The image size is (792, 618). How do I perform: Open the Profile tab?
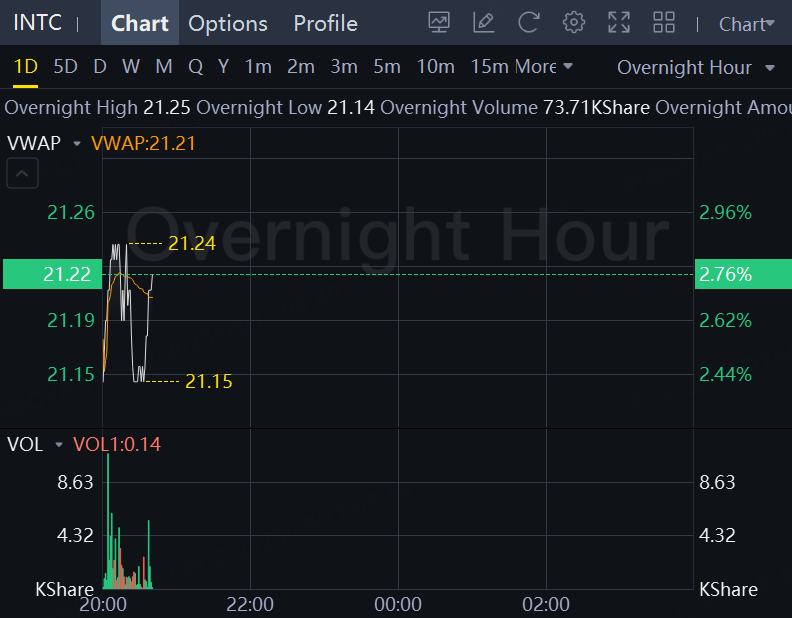coord(325,23)
